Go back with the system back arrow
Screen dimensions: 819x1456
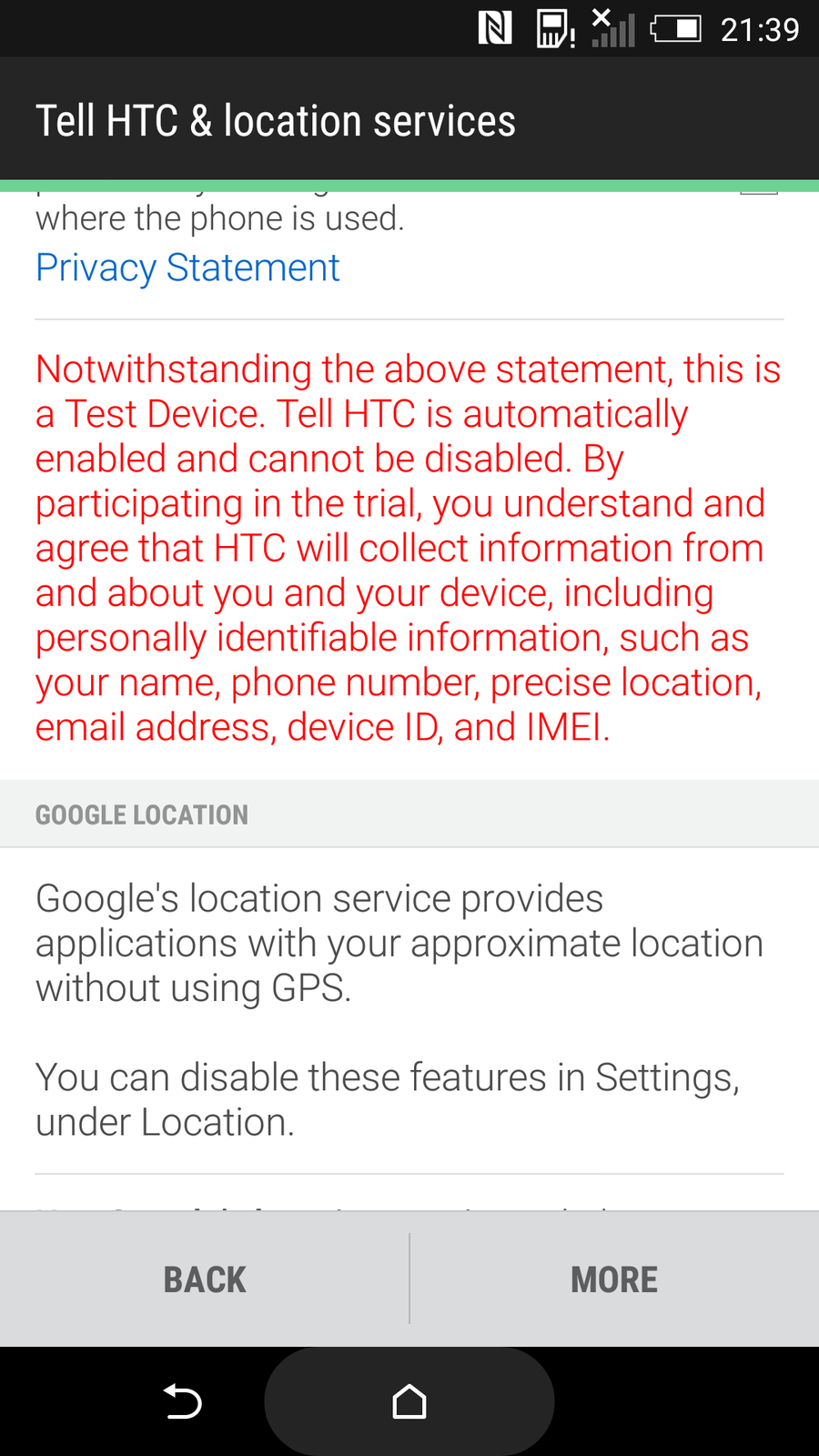pos(182,1401)
